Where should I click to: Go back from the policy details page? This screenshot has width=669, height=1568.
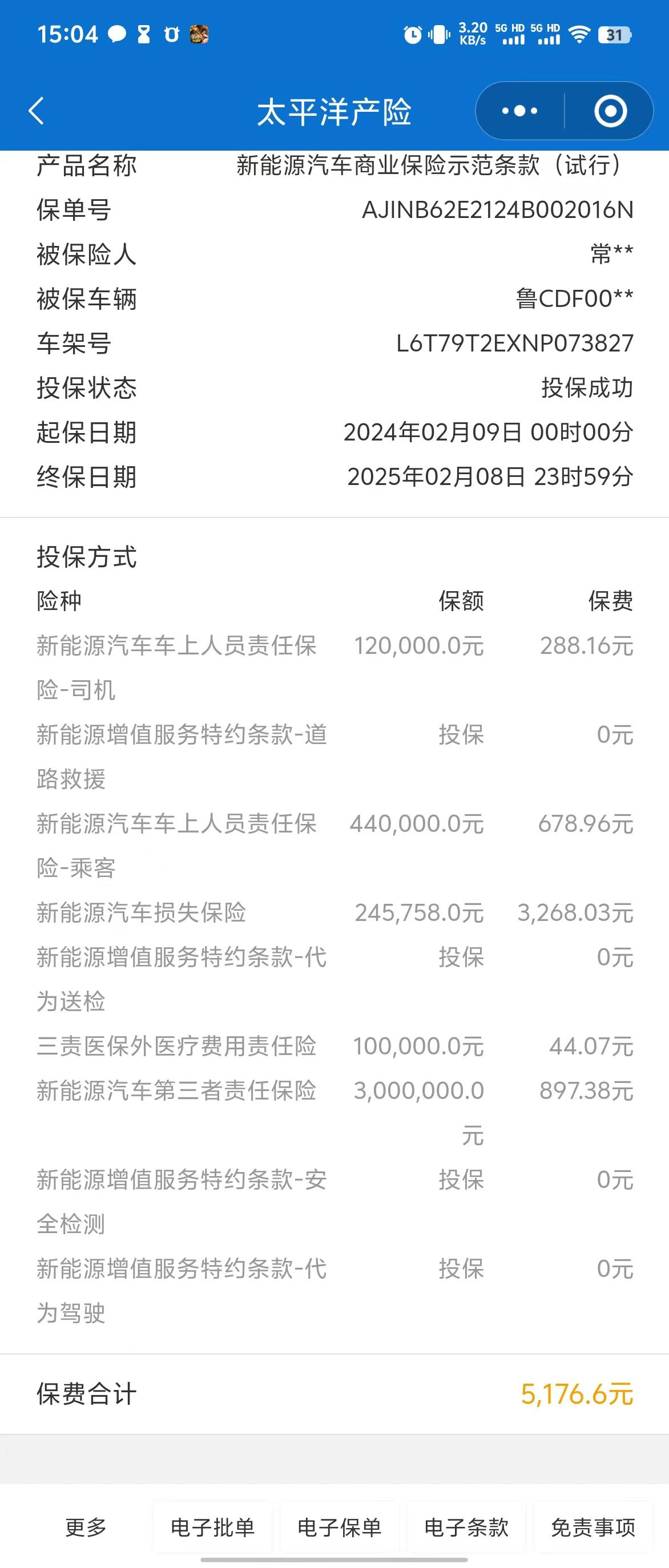[37, 111]
